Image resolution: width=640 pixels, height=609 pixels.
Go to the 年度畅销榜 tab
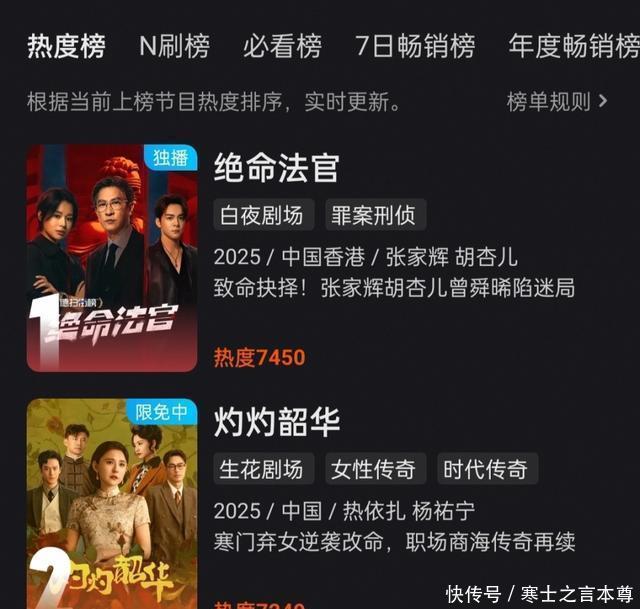[573, 46]
